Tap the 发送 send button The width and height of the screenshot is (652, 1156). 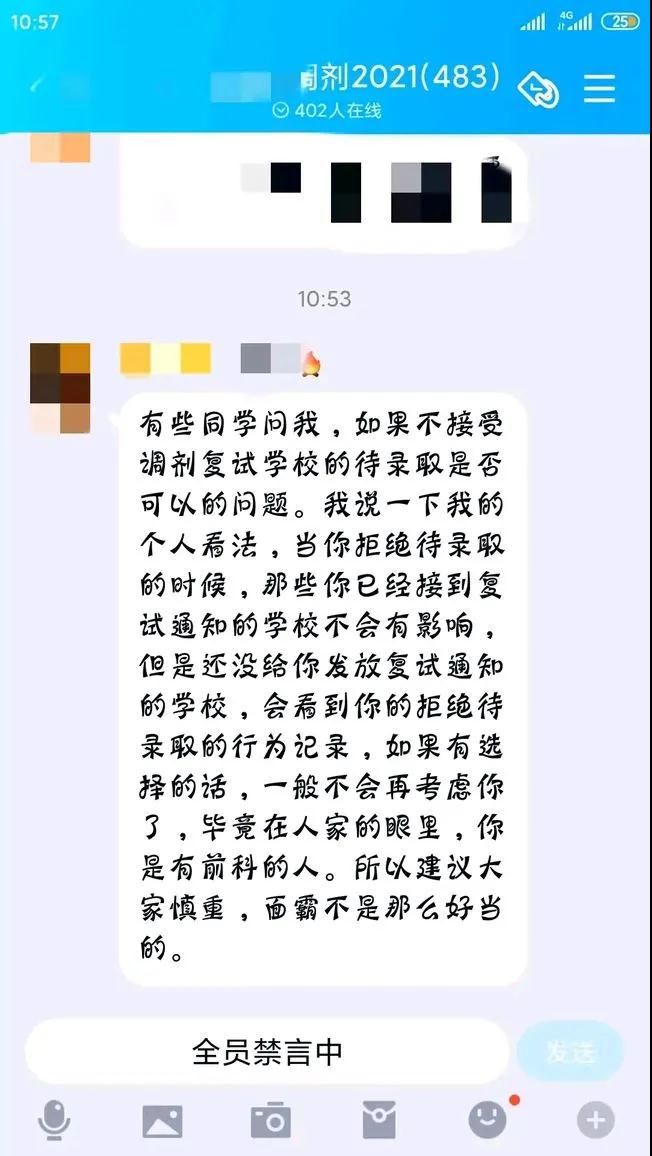(x=570, y=1052)
